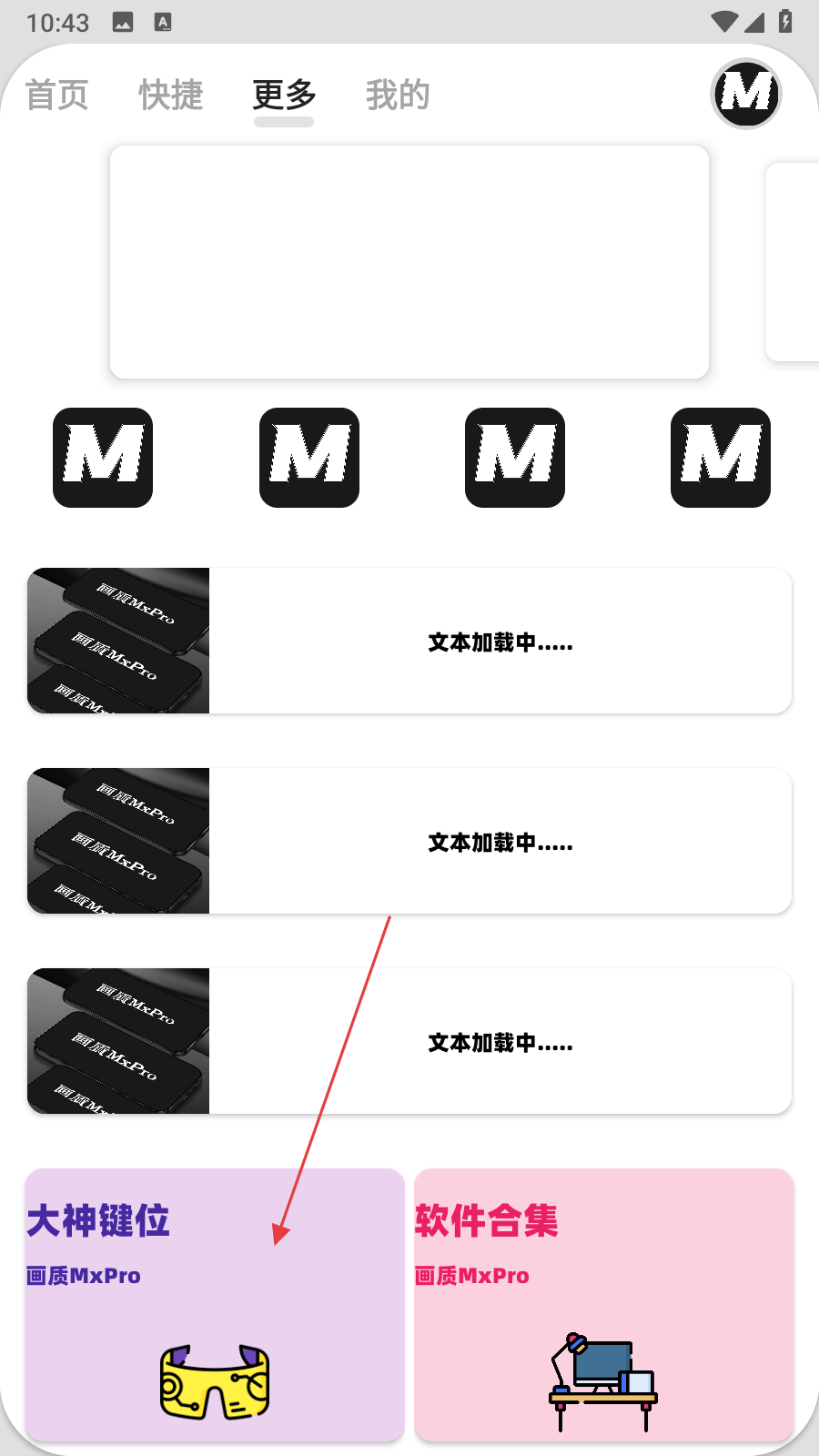The width and height of the screenshot is (819, 1456).
Task: Open the round M profile avatar
Action: tap(745, 94)
